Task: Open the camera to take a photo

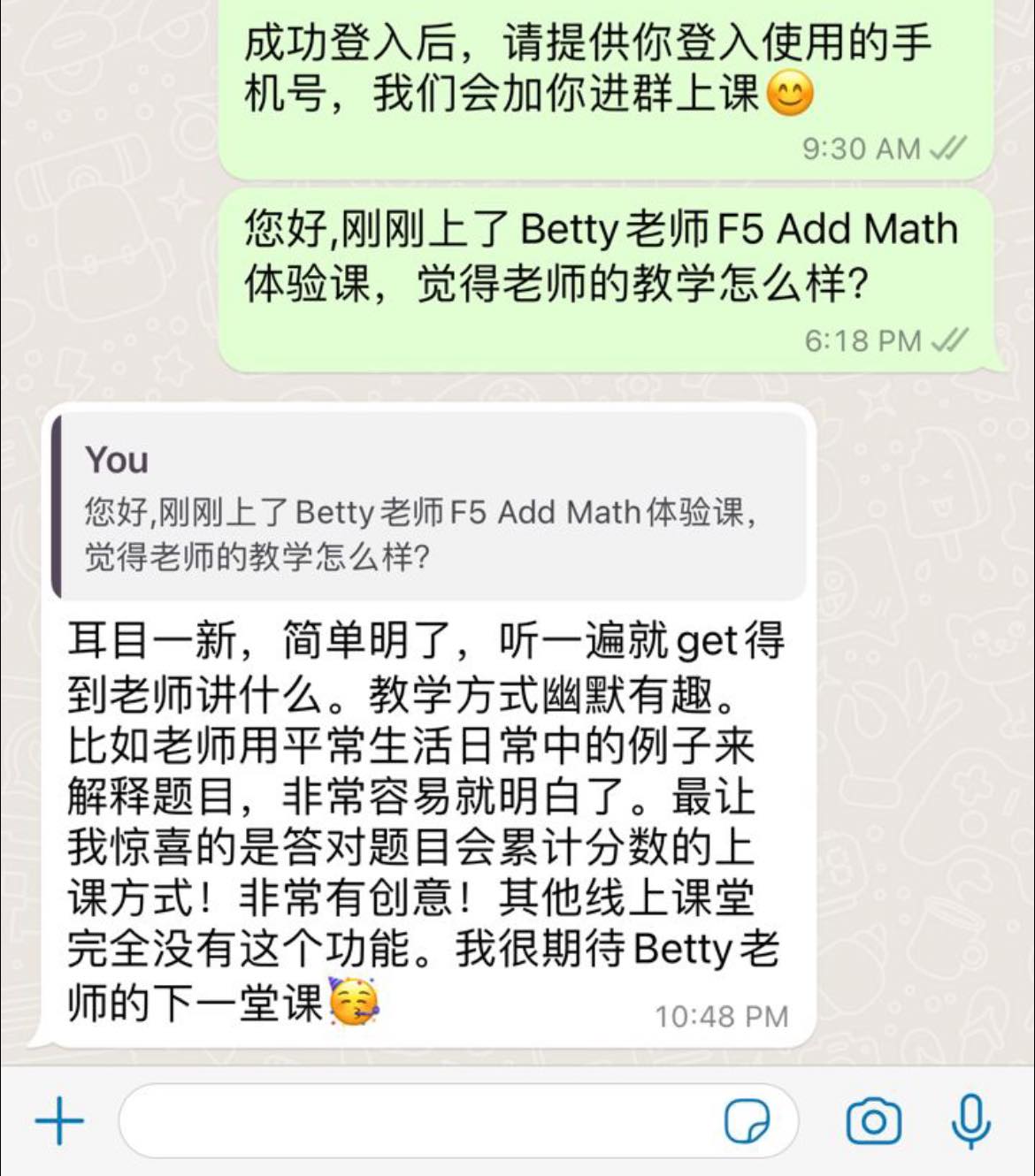Action: (873, 1121)
